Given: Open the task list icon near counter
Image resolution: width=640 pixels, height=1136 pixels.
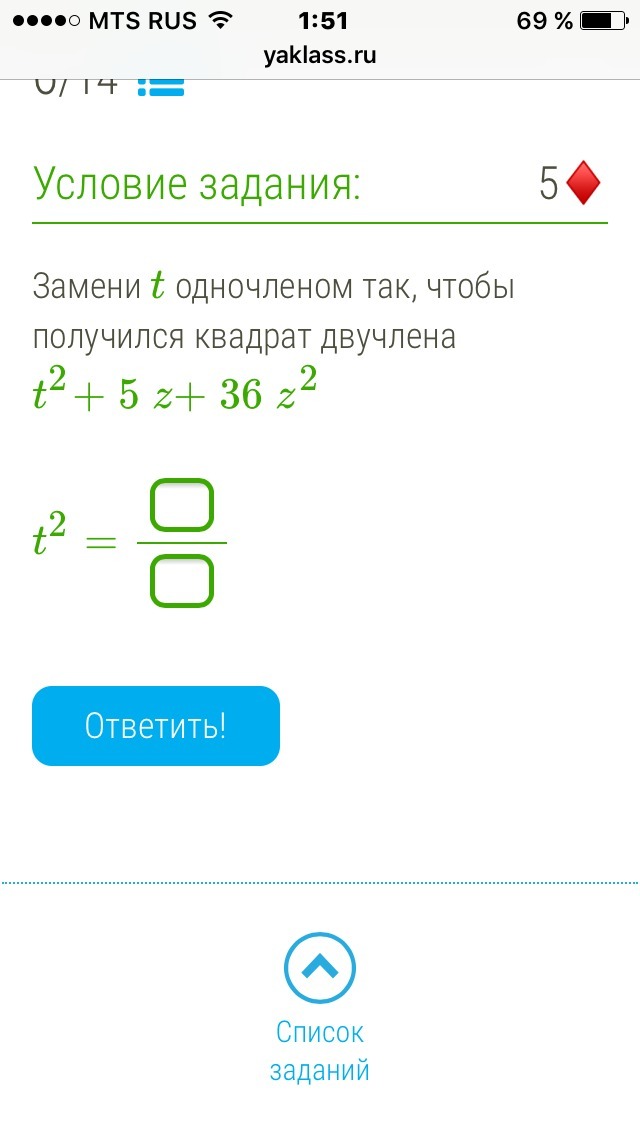Looking at the screenshot, I should pos(160,88).
